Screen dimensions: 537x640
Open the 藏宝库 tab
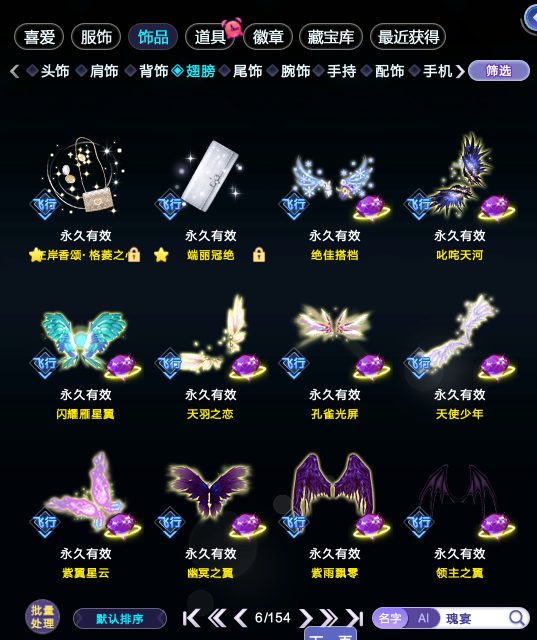[x=331, y=37]
